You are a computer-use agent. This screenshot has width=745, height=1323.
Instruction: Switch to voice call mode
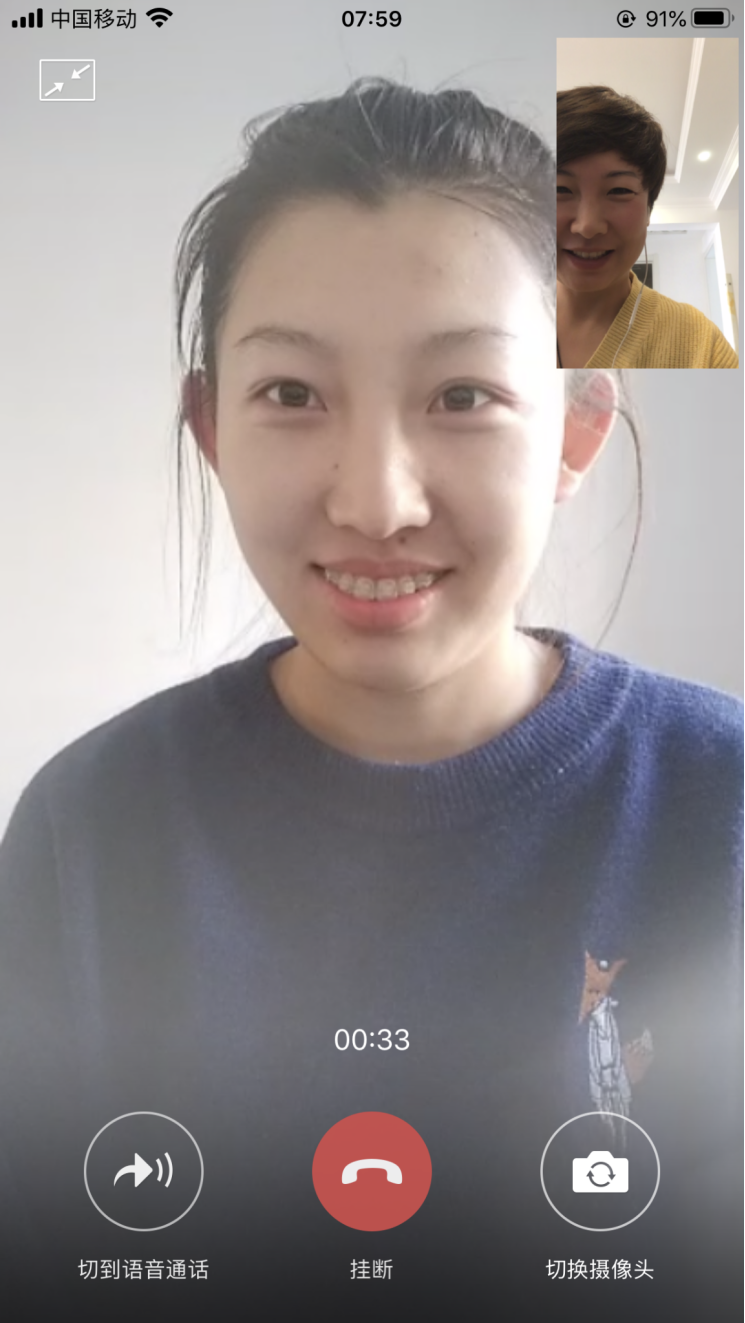tap(143, 1171)
